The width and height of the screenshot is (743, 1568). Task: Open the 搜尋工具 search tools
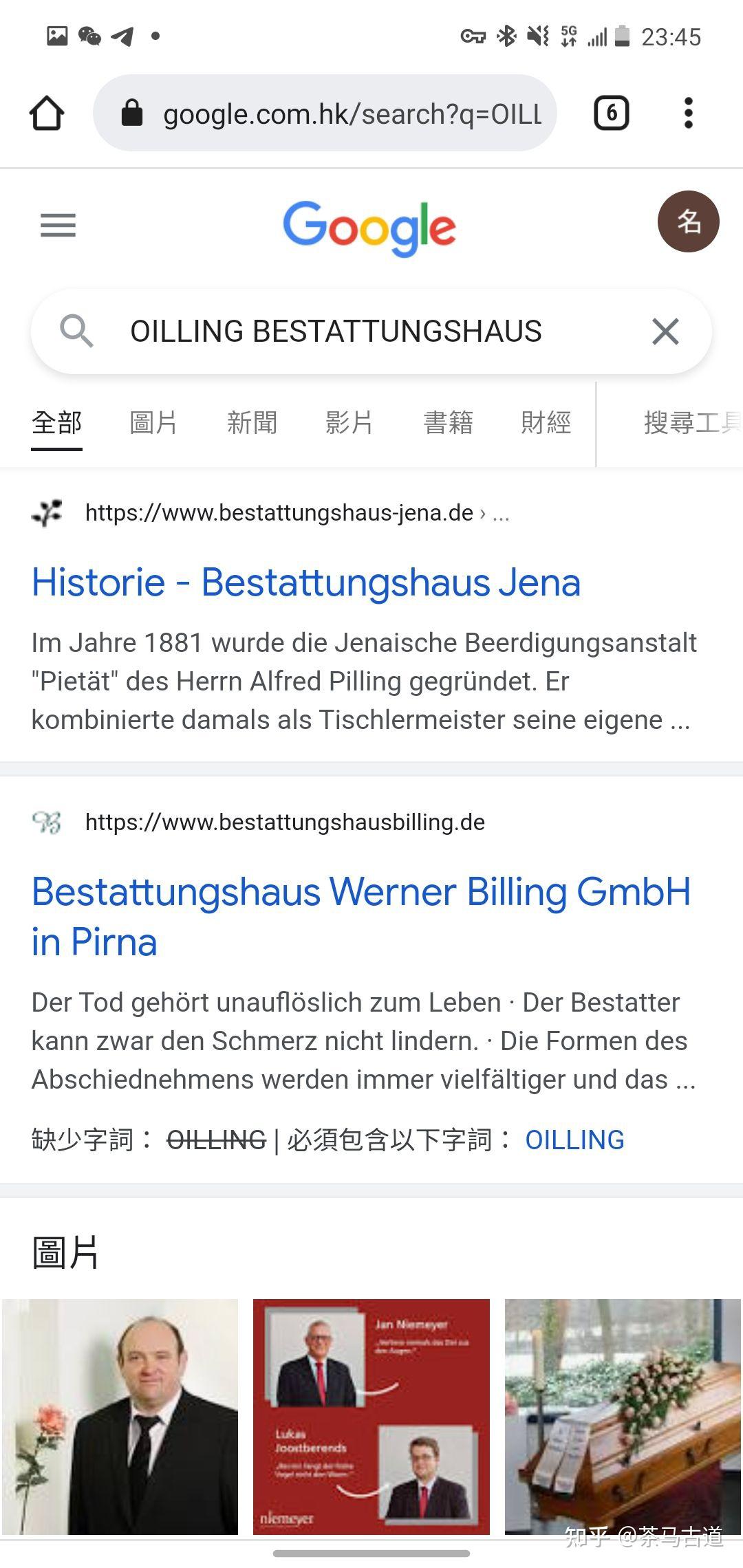[x=688, y=422]
